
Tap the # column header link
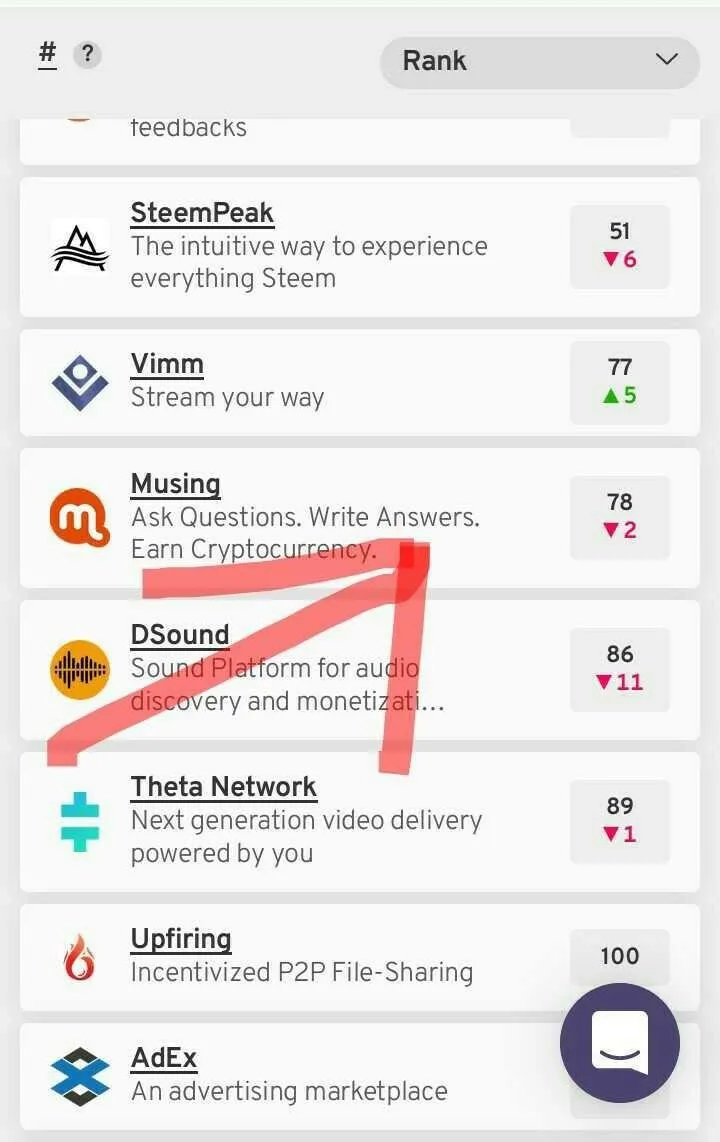pyautogui.click(x=47, y=54)
